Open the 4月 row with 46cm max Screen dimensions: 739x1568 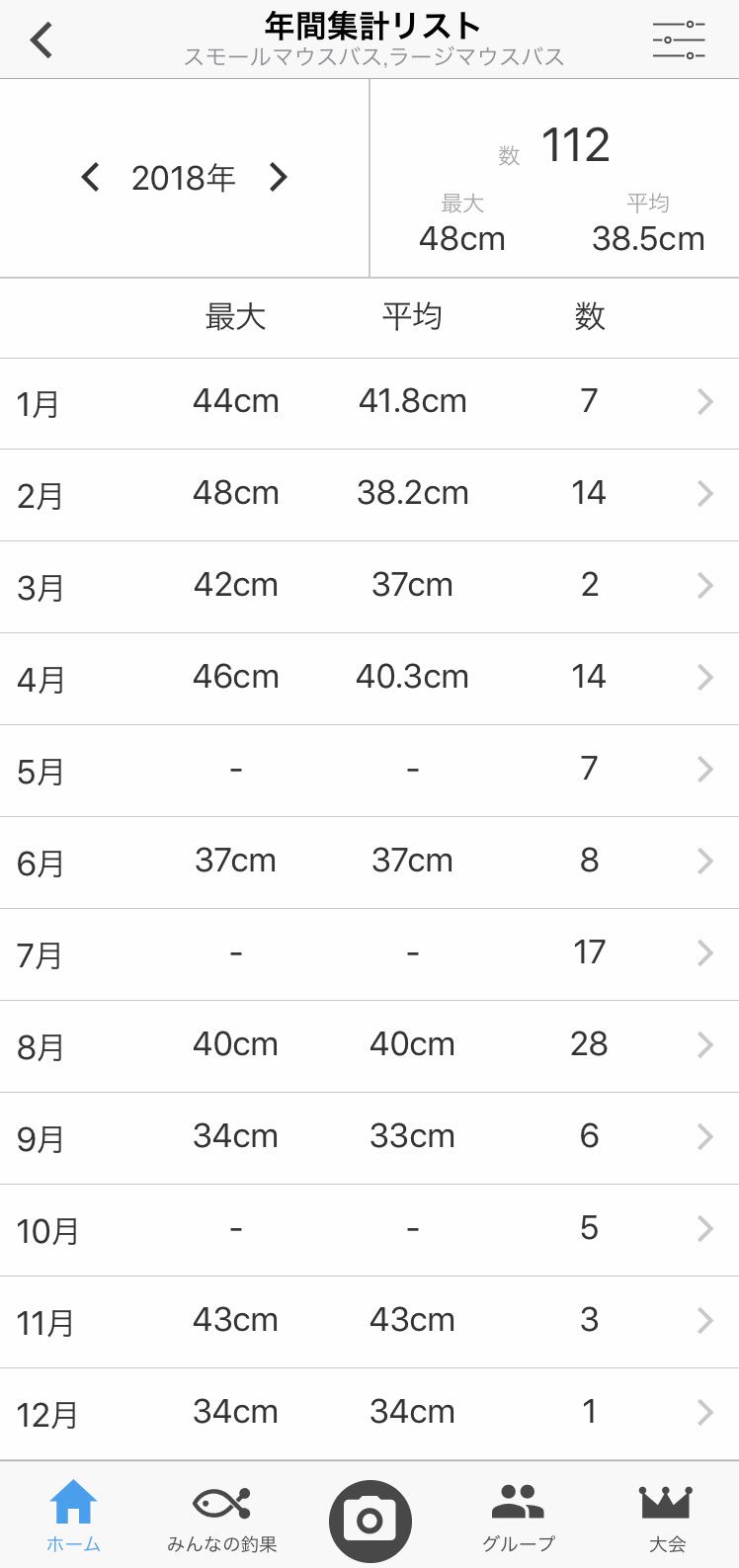(369, 679)
